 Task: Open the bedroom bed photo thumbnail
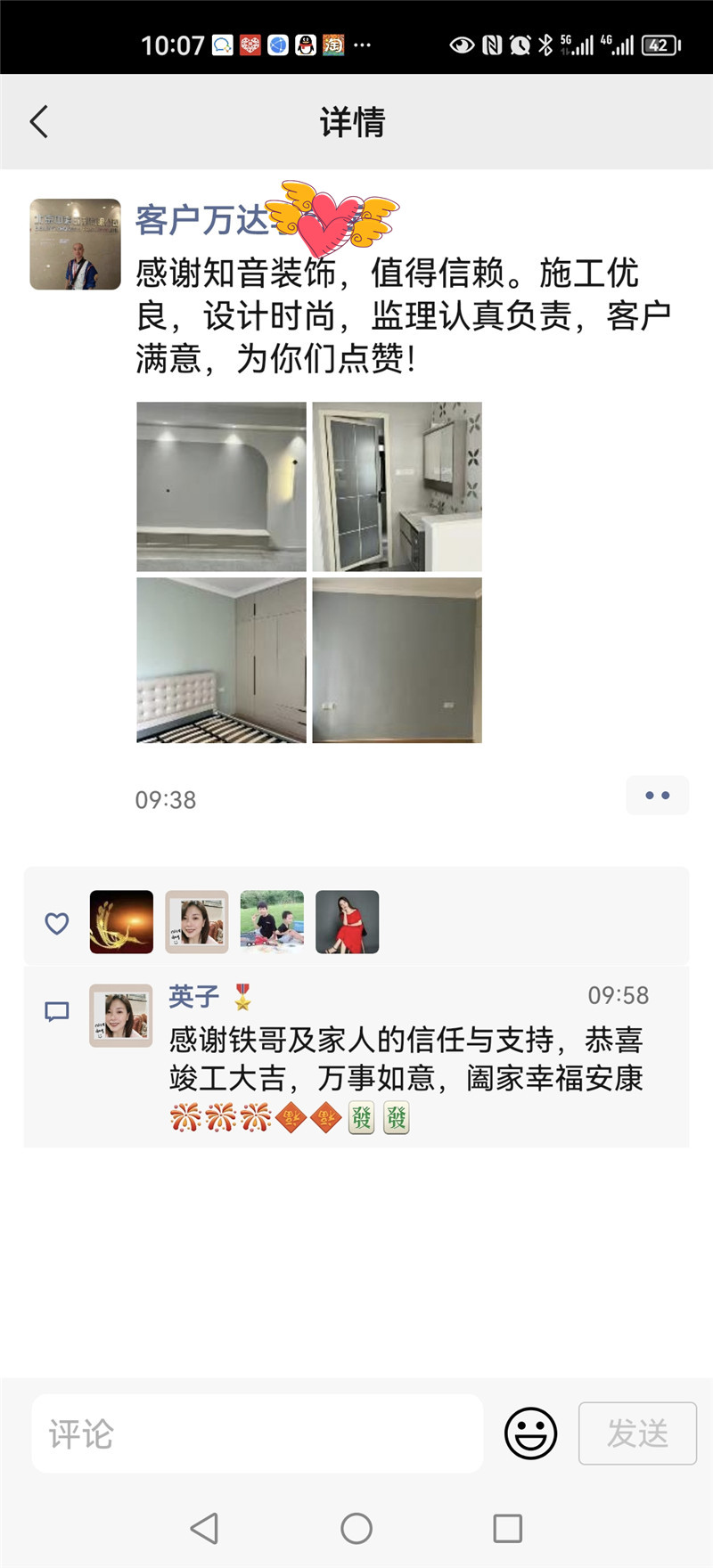point(221,661)
